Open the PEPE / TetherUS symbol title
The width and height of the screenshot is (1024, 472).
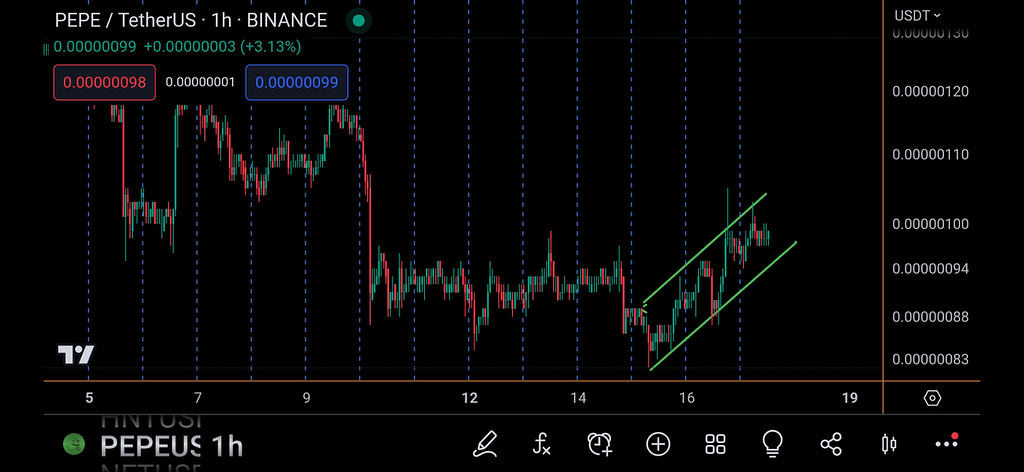190,20
